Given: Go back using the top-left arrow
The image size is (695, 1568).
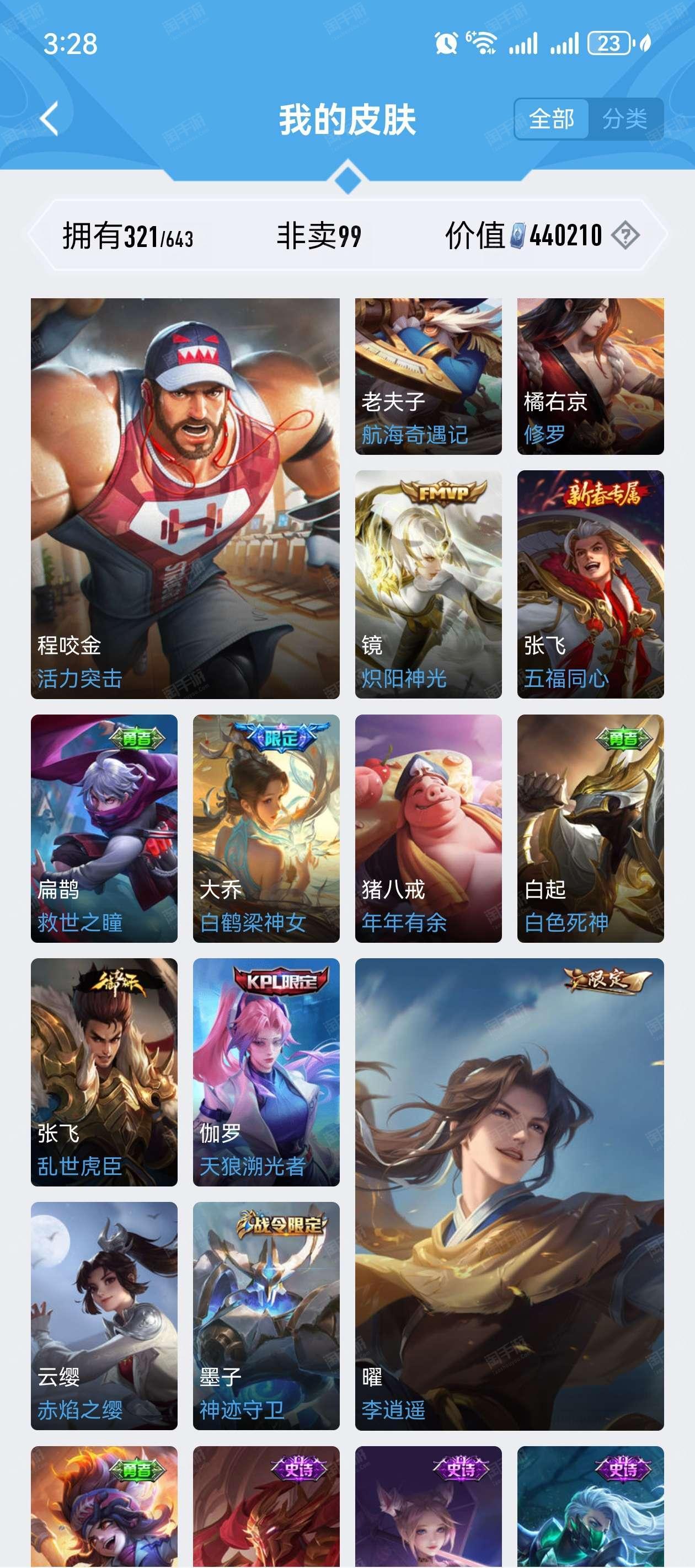Looking at the screenshot, I should tap(49, 118).
